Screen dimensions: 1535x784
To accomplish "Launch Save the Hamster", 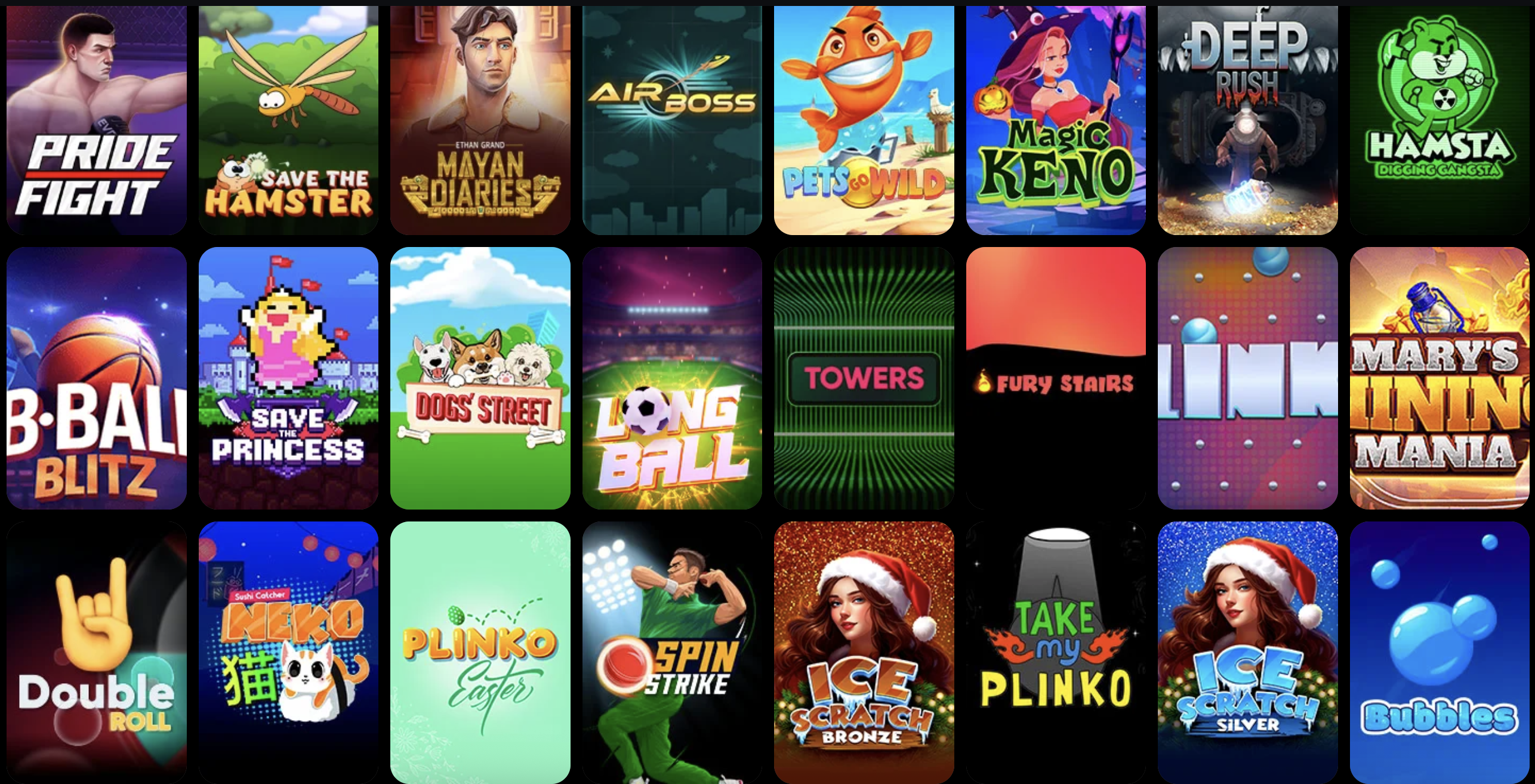I will (x=288, y=119).
